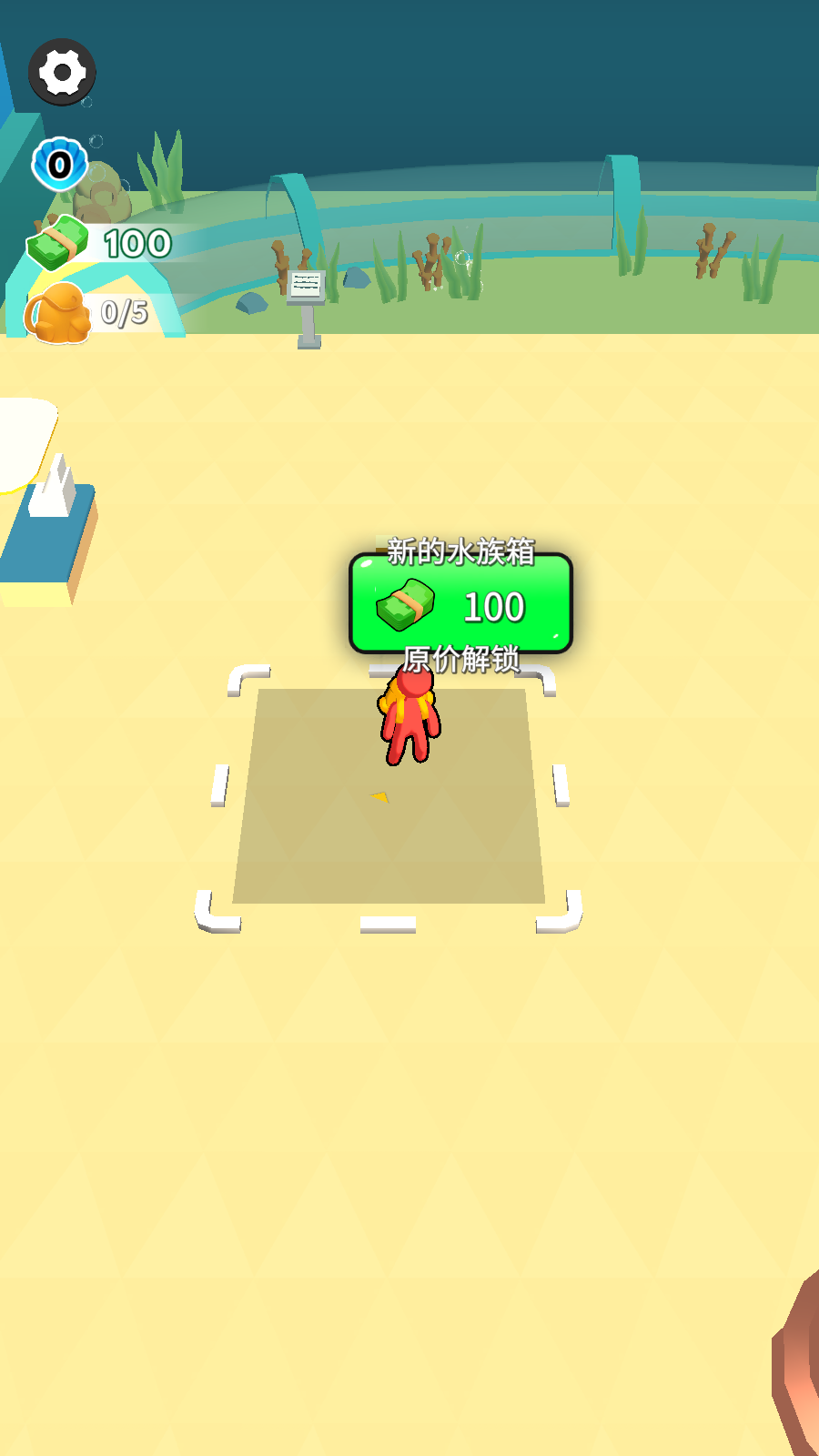
Task: Open the settings gear
Action: [62, 72]
